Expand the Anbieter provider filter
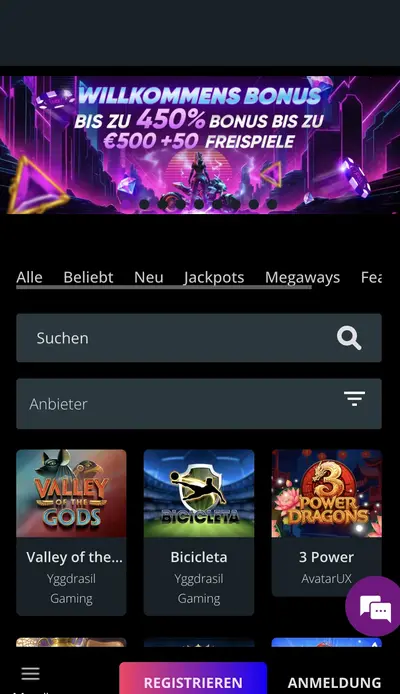The width and height of the screenshot is (400, 694). [x=199, y=404]
